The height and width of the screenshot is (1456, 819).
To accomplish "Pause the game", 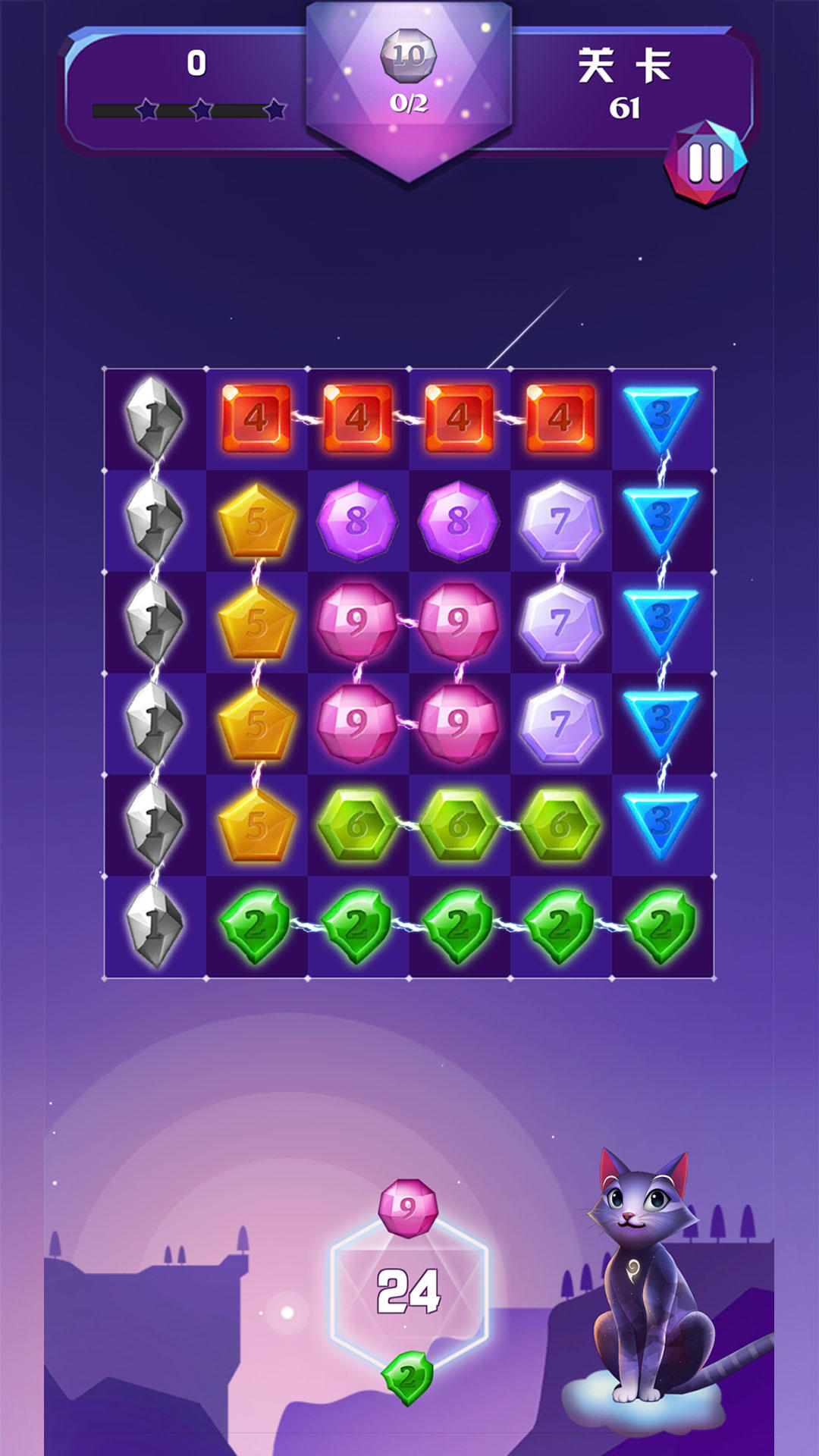I will point(705,163).
